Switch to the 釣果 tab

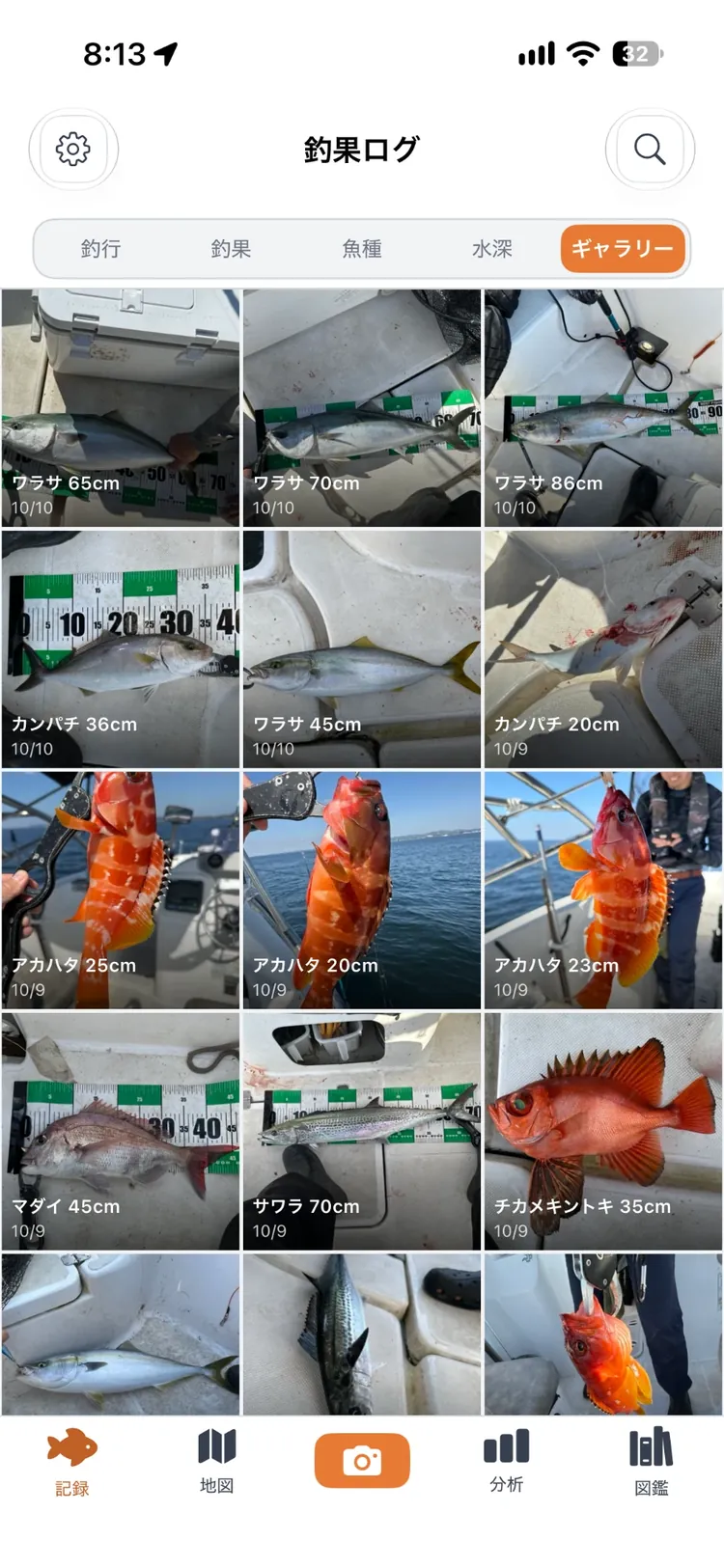(x=231, y=249)
